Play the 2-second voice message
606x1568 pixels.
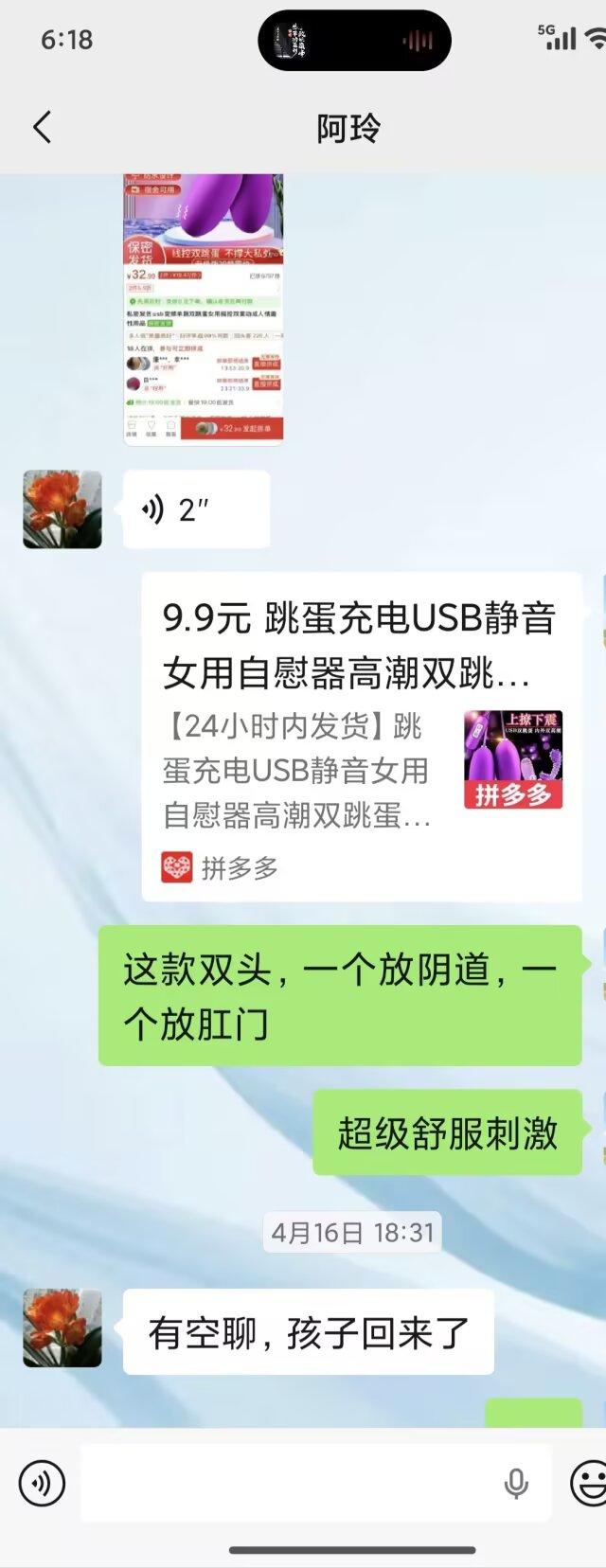click(196, 510)
